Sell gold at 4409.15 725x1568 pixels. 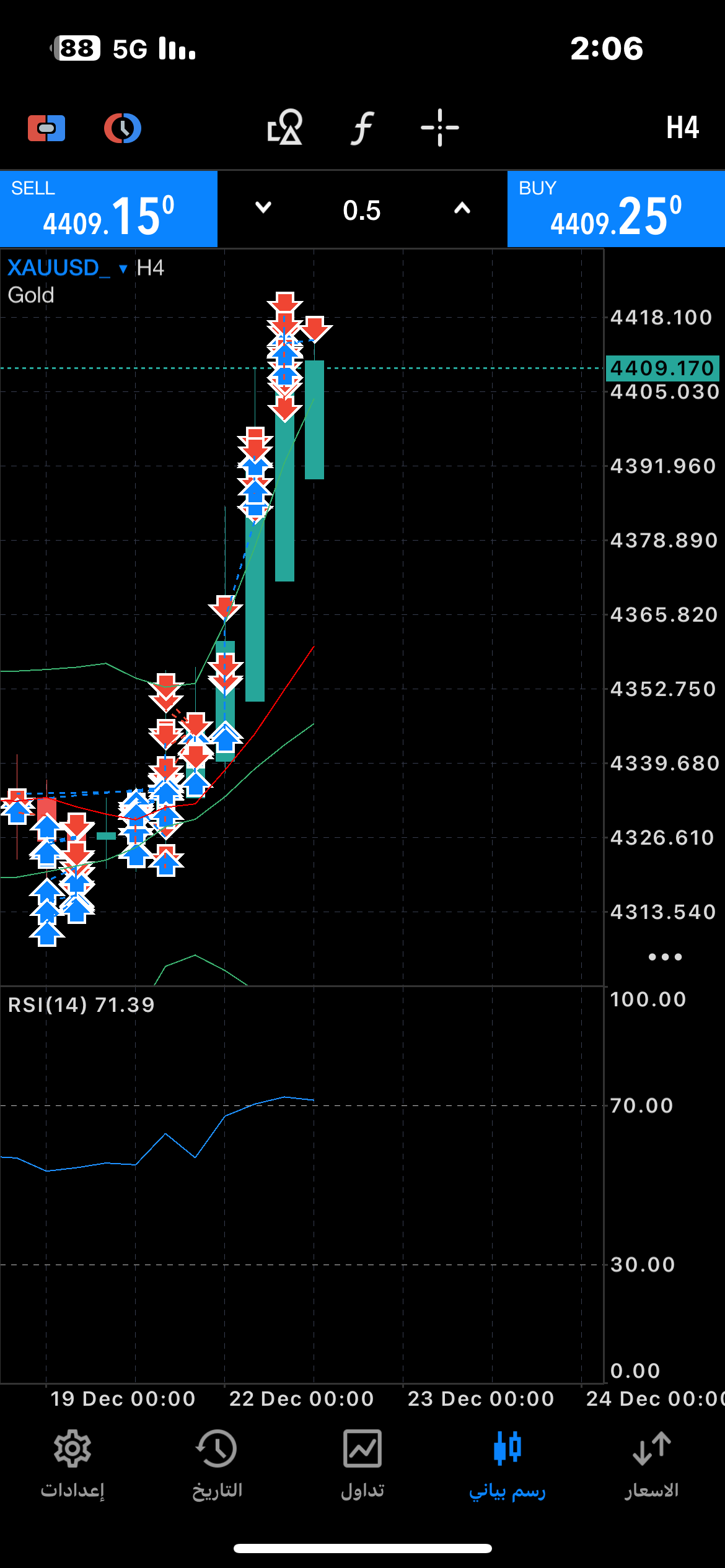[x=108, y=209]
